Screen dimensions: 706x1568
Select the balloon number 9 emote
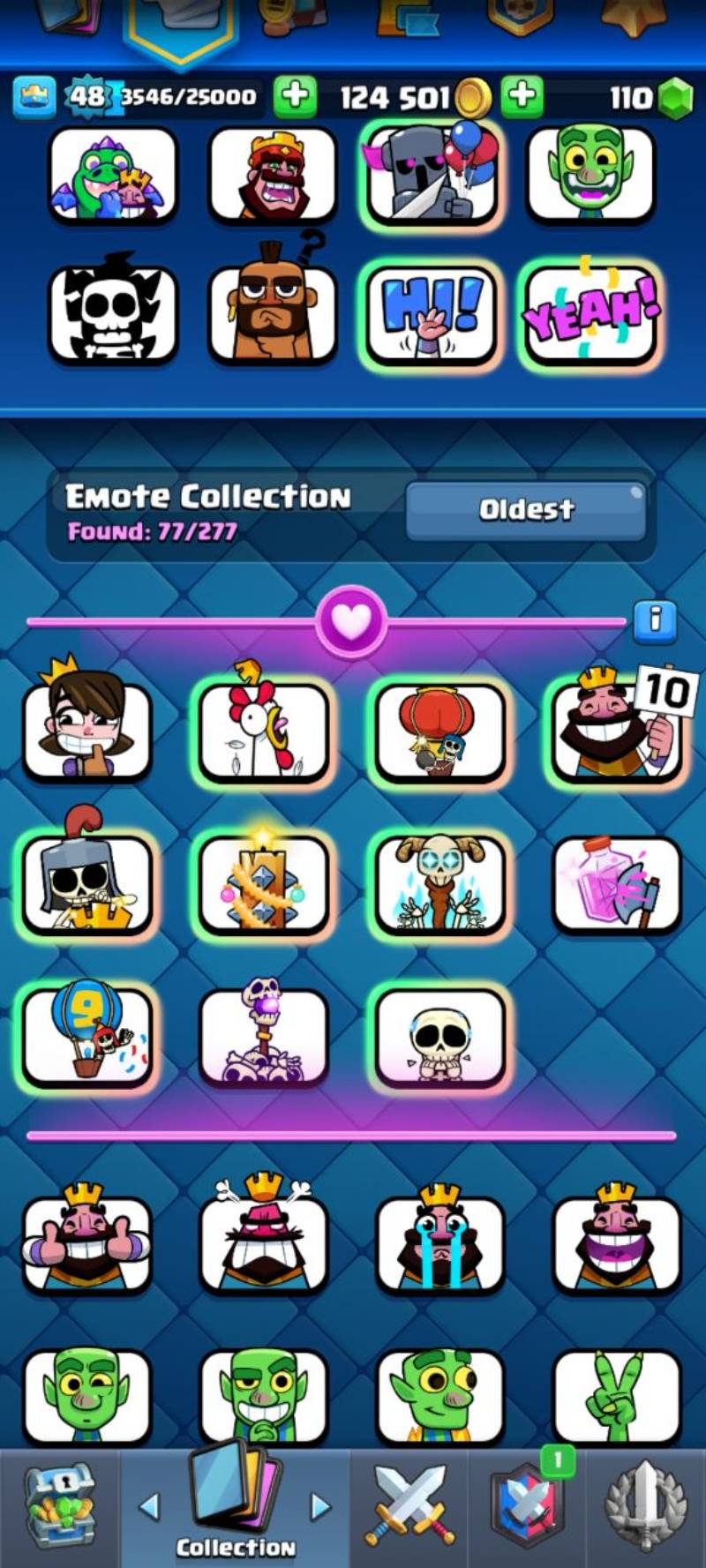pos(86,1037)
